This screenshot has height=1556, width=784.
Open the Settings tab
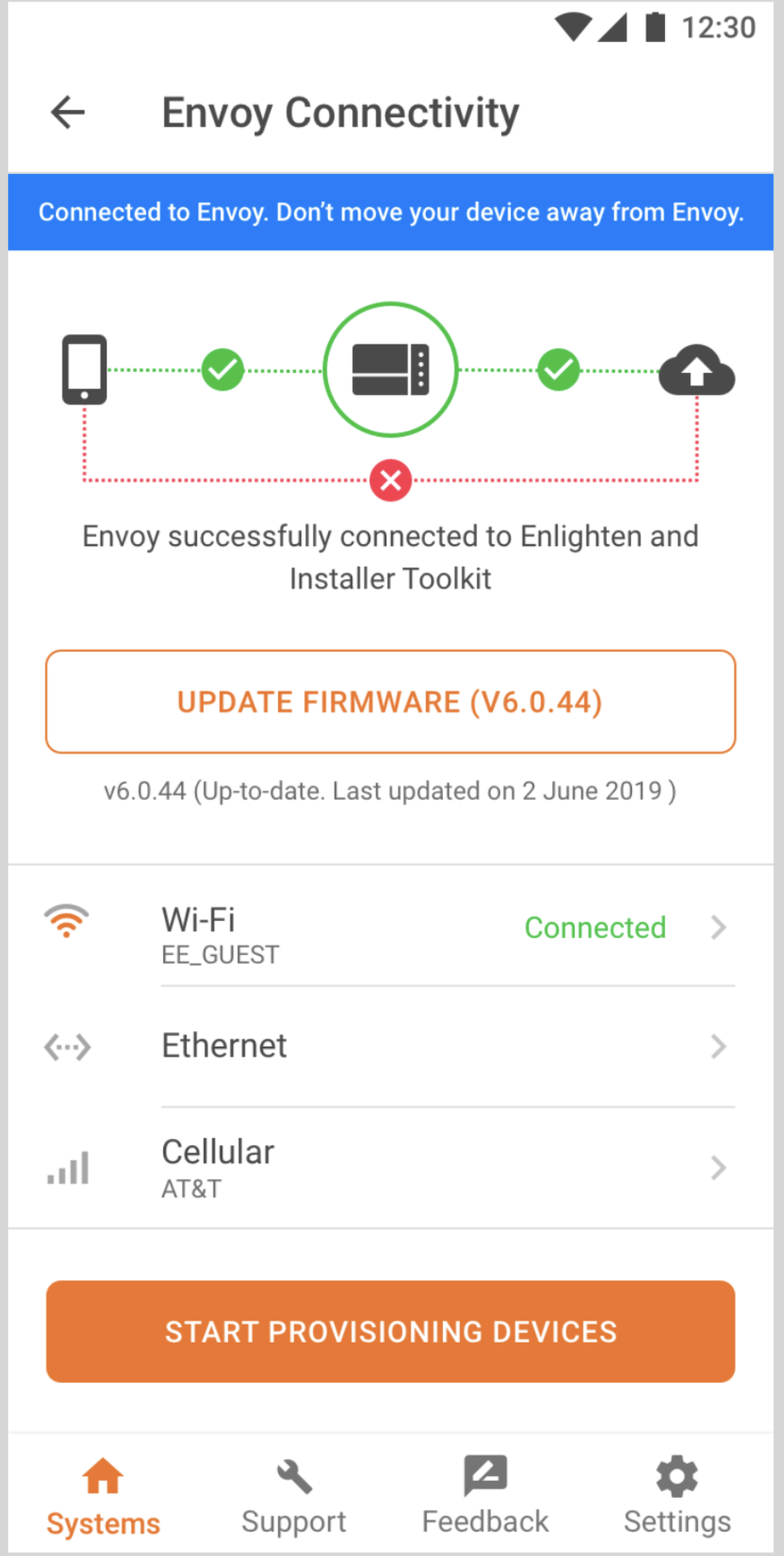click(x=677, y=1496)
